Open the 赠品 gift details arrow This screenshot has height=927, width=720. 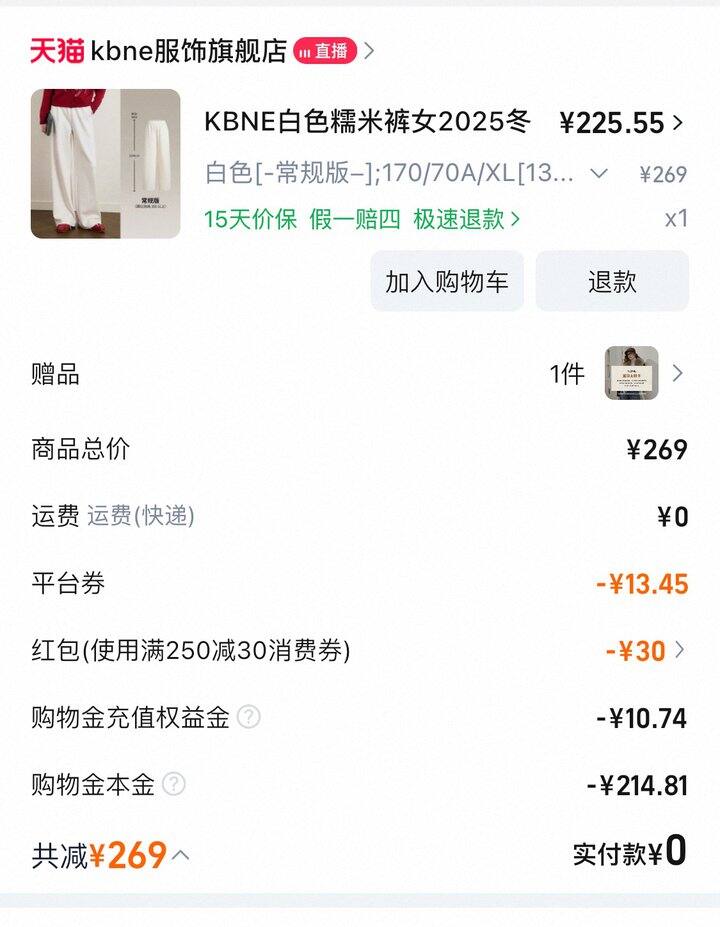pos(679,373)
